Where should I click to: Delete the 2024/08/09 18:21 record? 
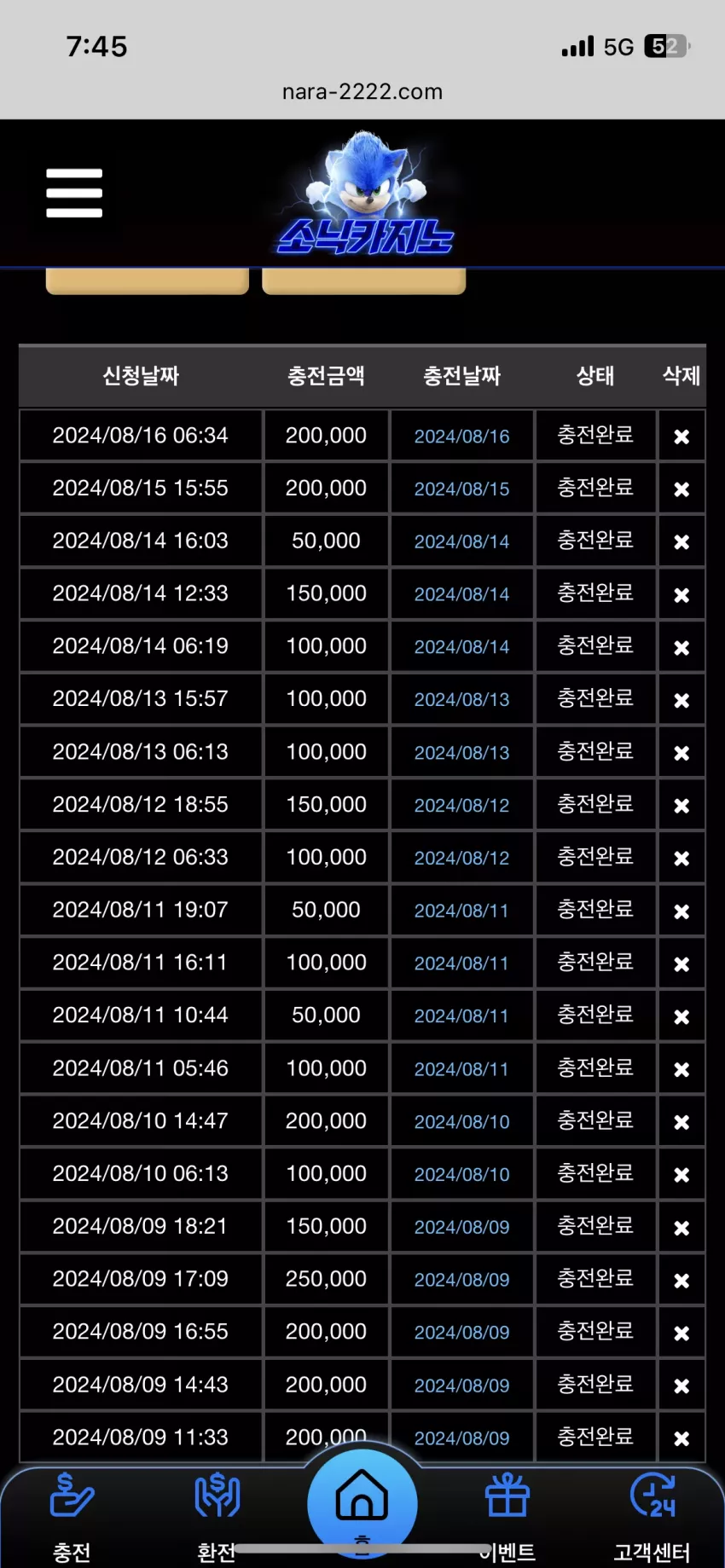tap(681, 1228)
